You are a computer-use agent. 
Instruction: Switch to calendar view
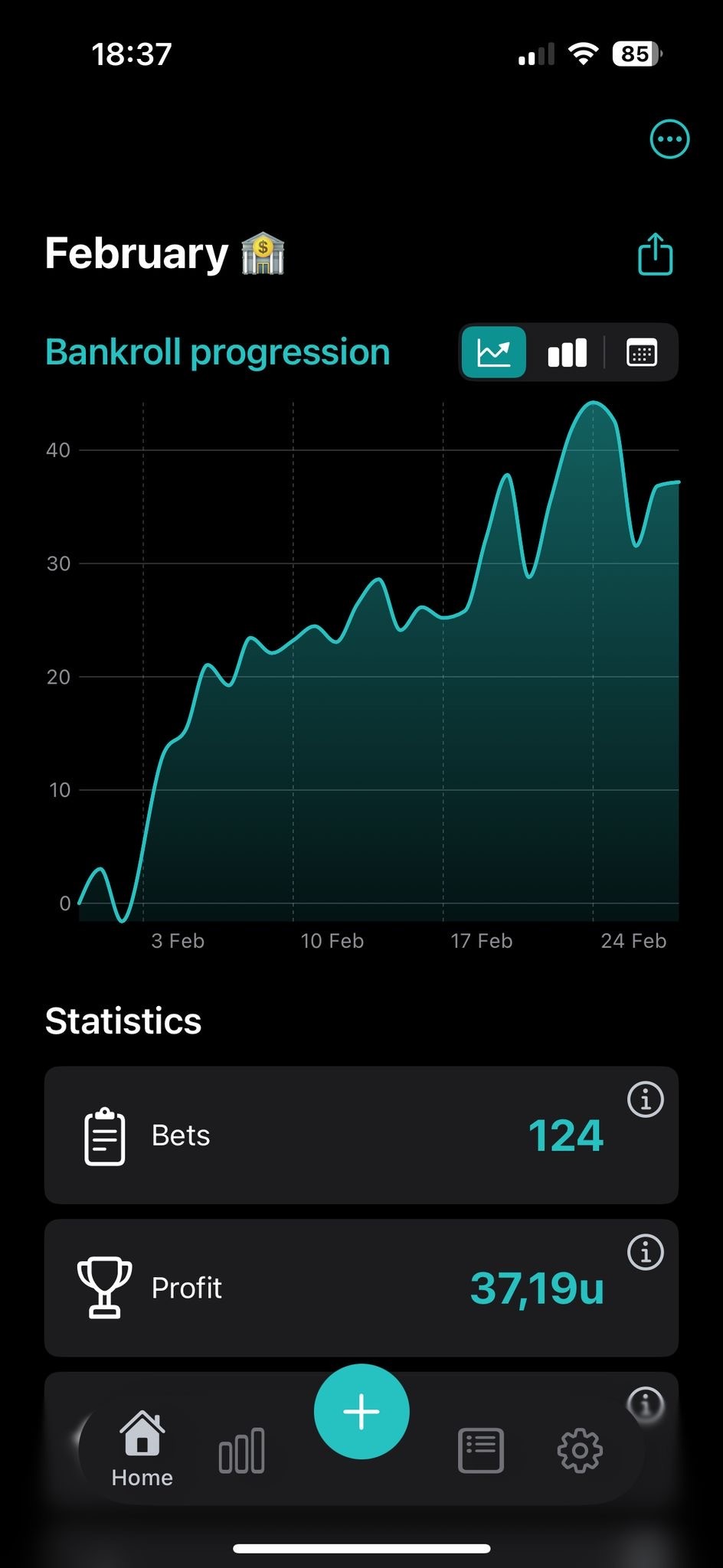coord(642,353)
